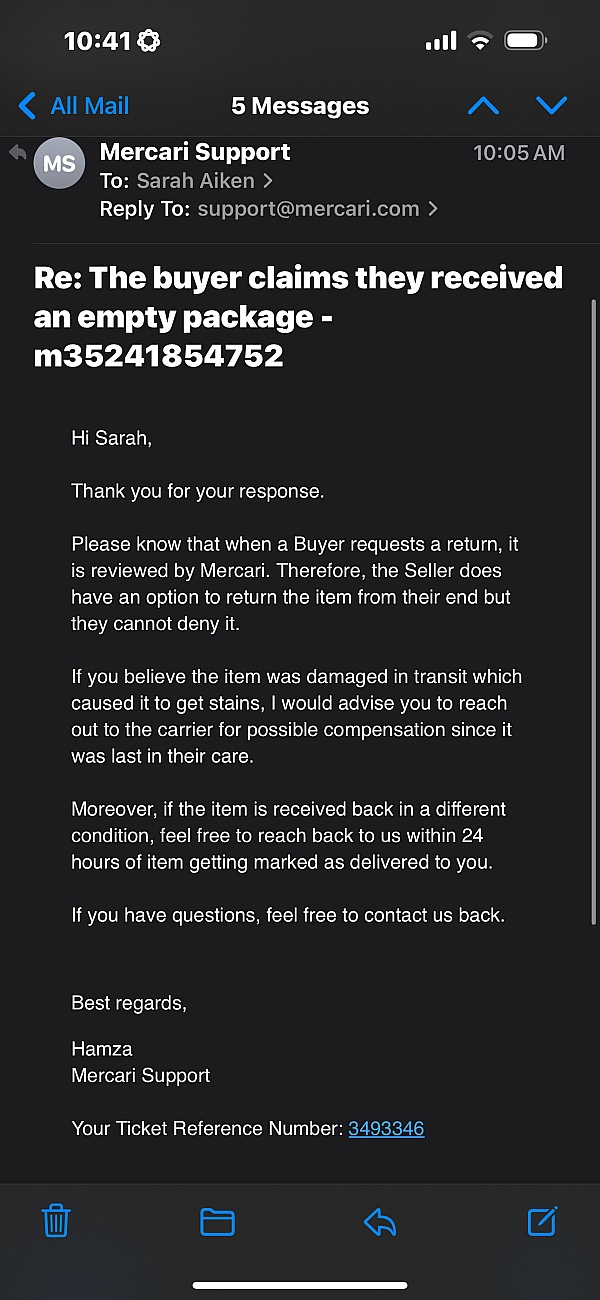The width and height of the screenshot is (600, 1300).
Task: Compose a new email
Action: [x=541, y=1221]
